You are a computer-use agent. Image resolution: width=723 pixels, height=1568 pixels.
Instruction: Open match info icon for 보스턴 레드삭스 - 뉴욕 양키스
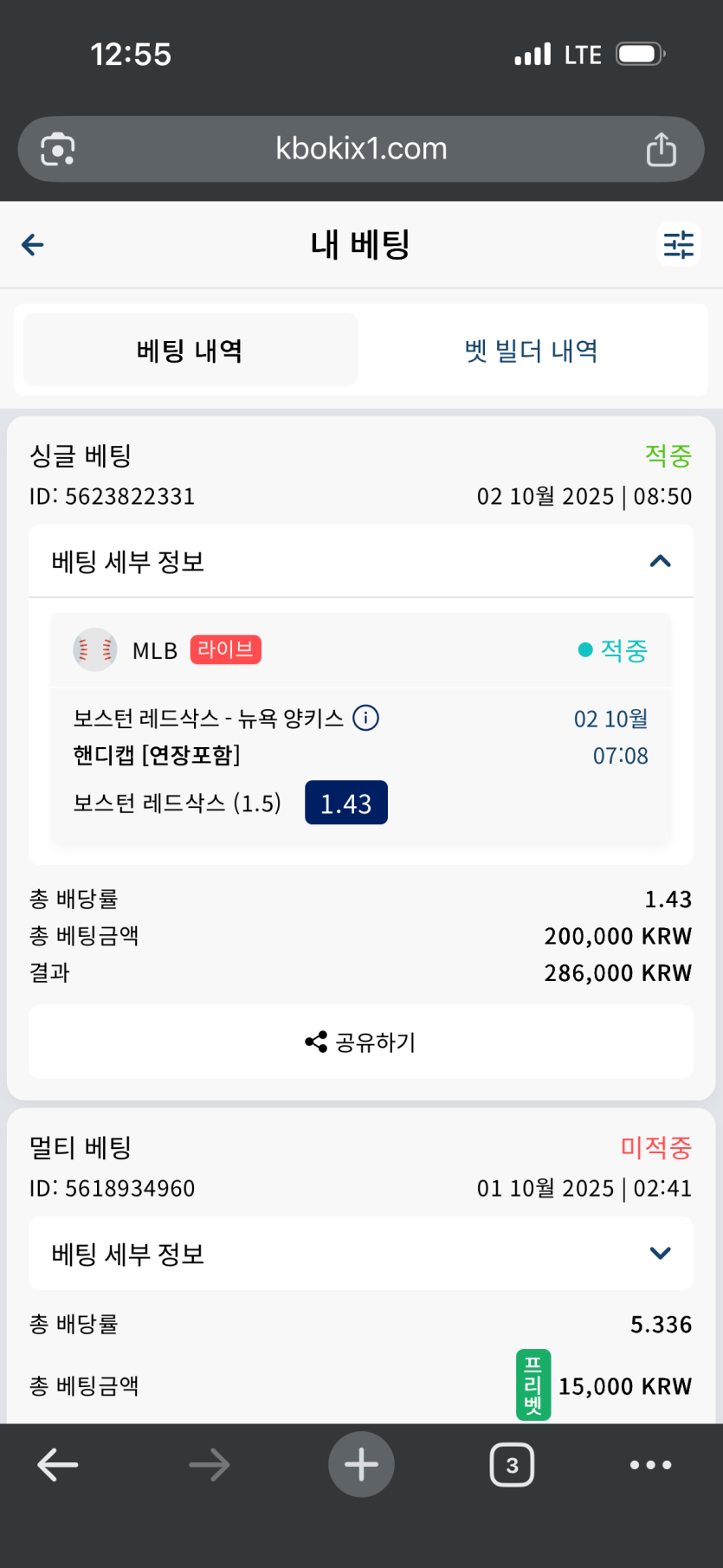(x=366, y=718)
